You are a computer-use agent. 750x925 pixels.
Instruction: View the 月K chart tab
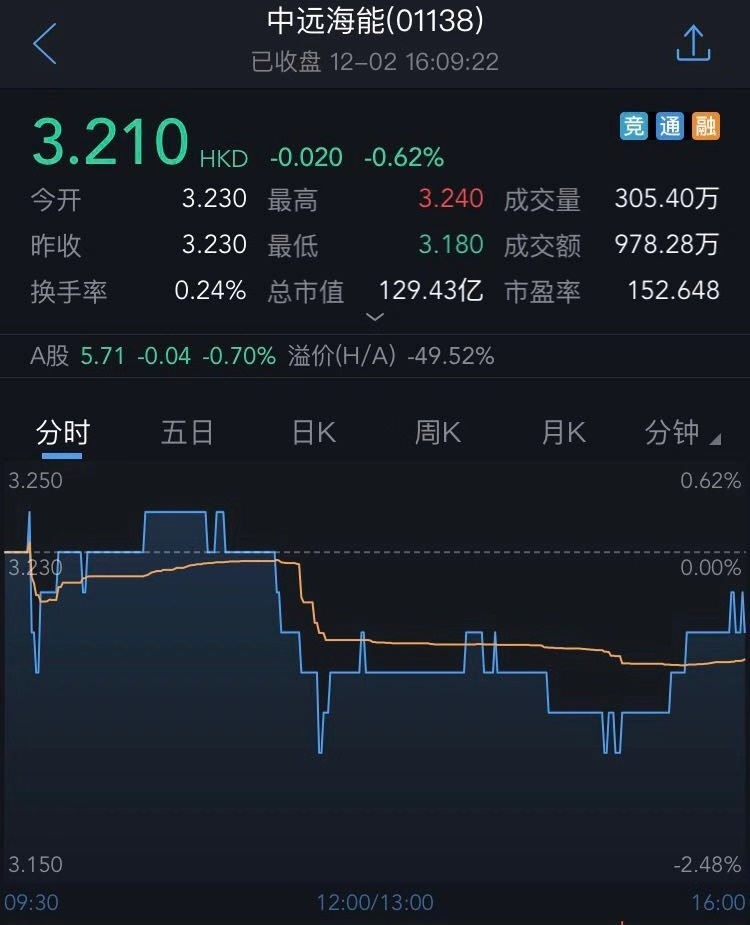563,433
